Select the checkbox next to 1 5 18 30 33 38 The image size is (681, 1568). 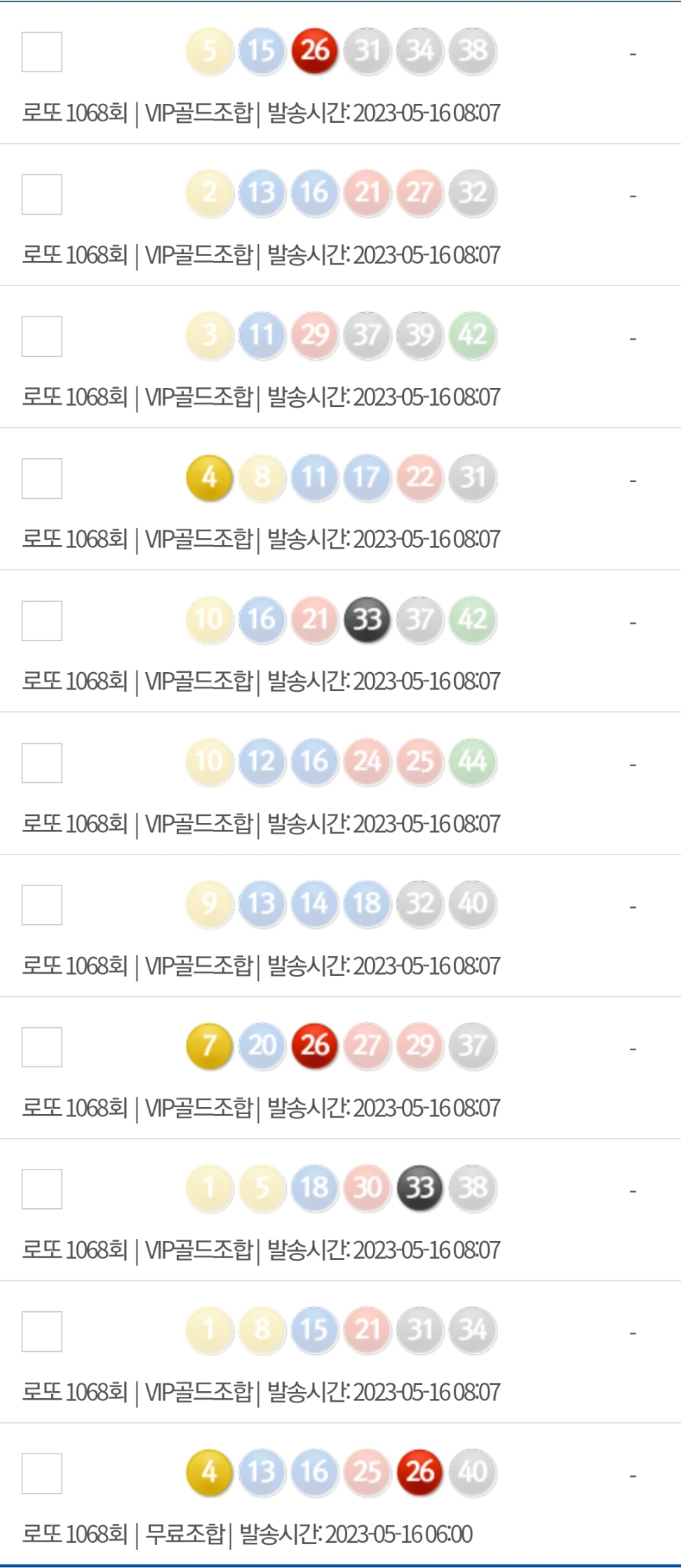[42, 1189]
